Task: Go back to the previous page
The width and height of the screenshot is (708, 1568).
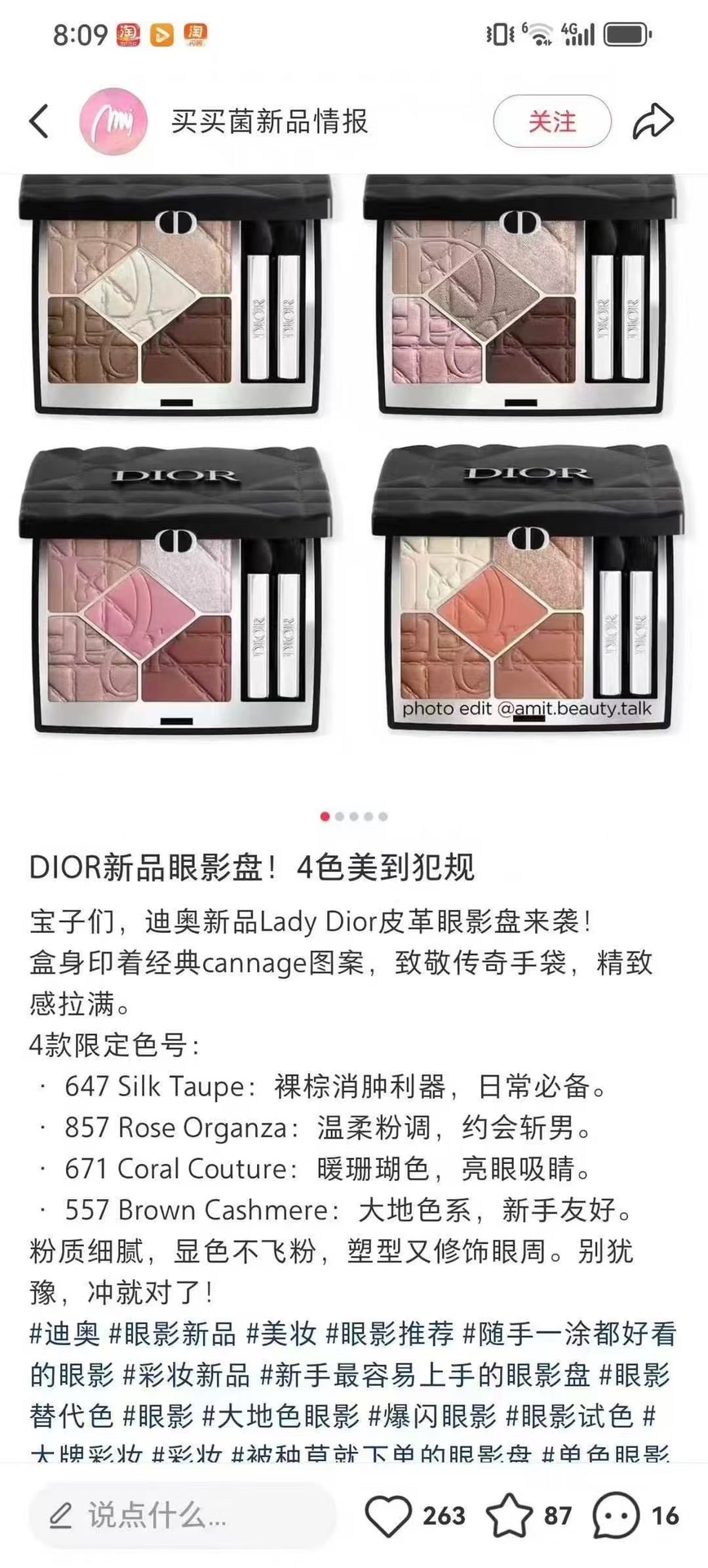Action: pos(38,122)
